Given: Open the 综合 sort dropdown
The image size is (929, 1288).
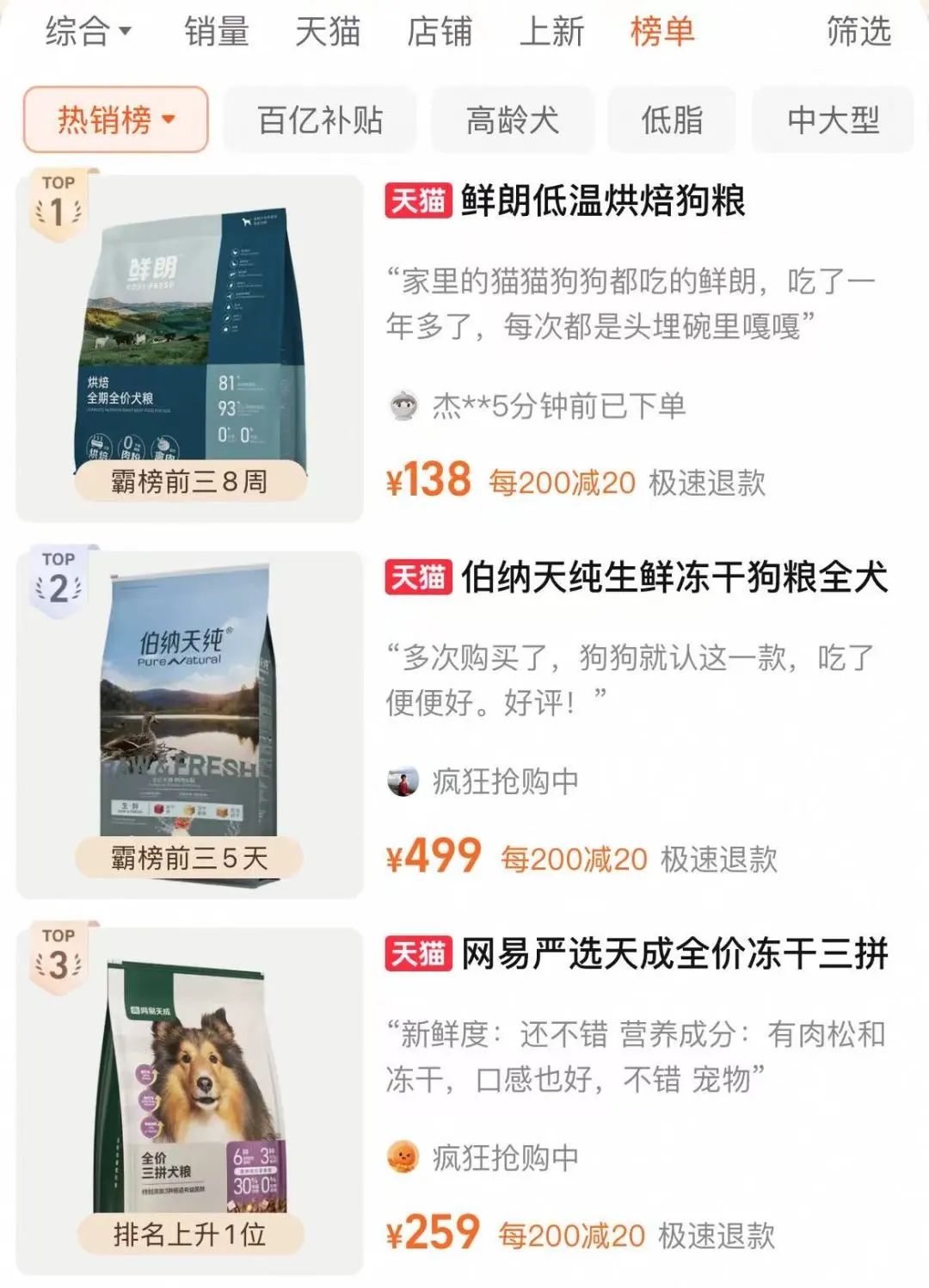Looking at the screenshot, I should (x=88, y=33).
